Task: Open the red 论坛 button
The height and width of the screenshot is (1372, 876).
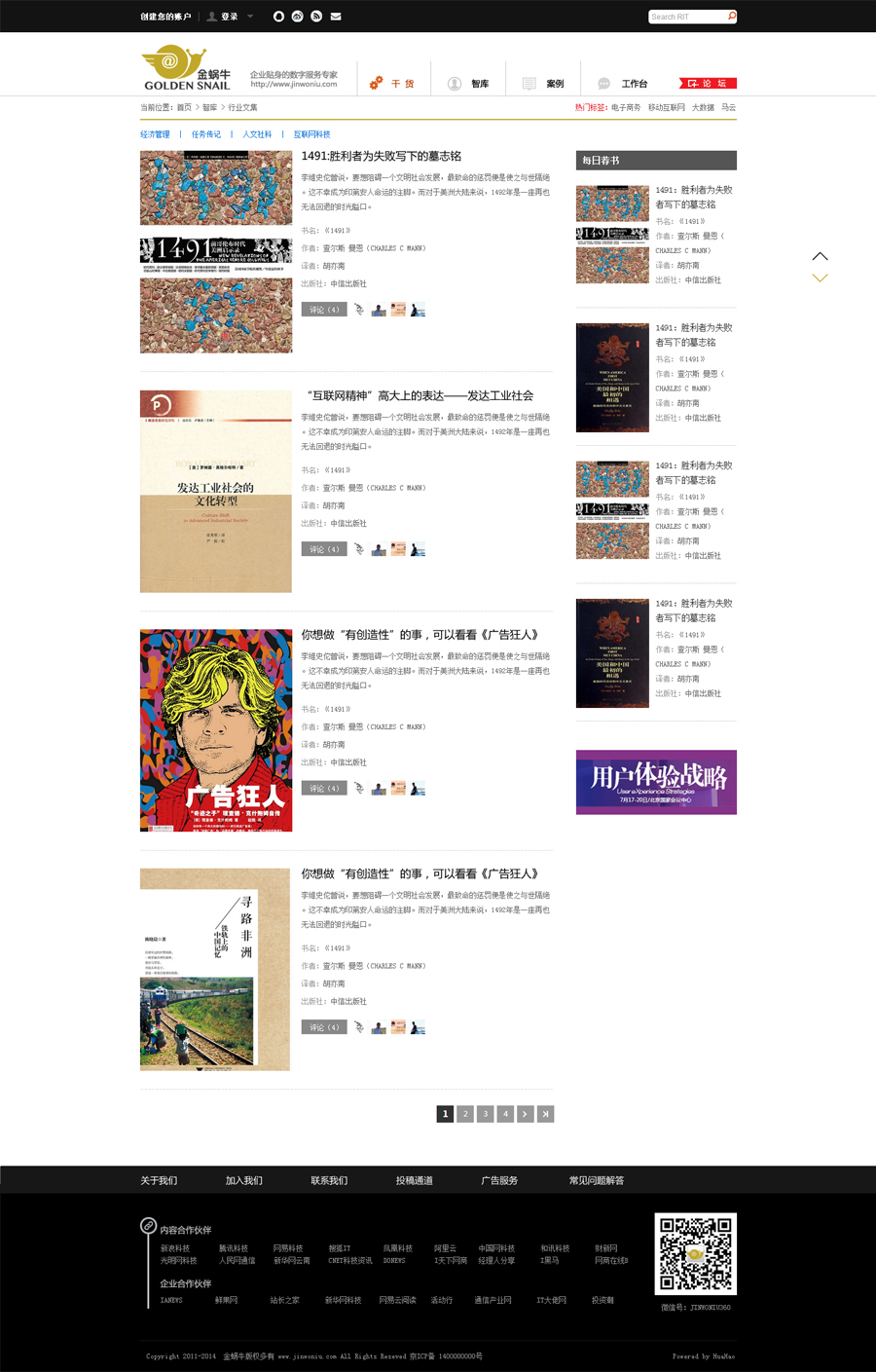Action: (708, 83)
